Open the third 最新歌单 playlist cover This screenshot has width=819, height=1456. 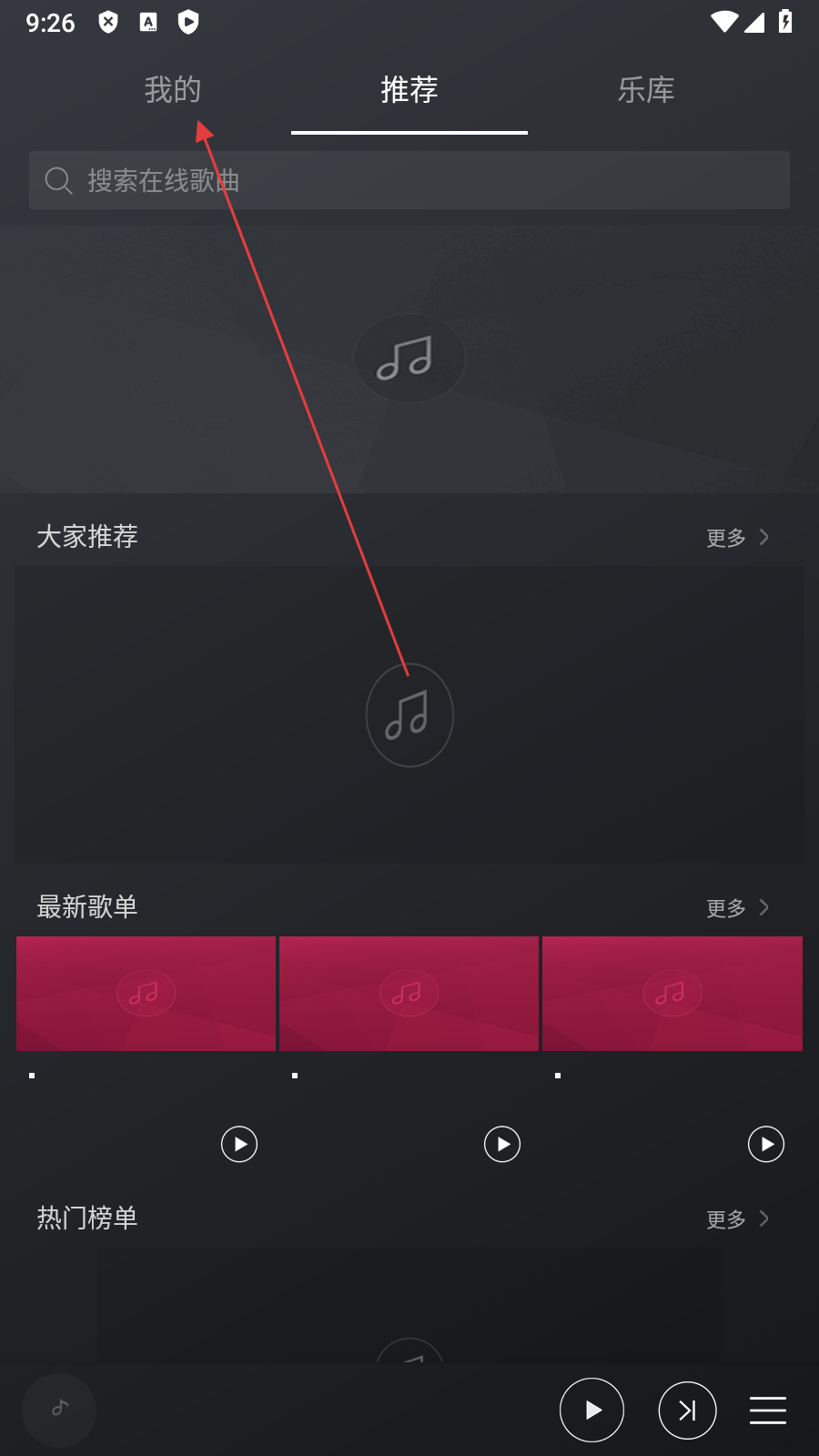click(672, 994)
